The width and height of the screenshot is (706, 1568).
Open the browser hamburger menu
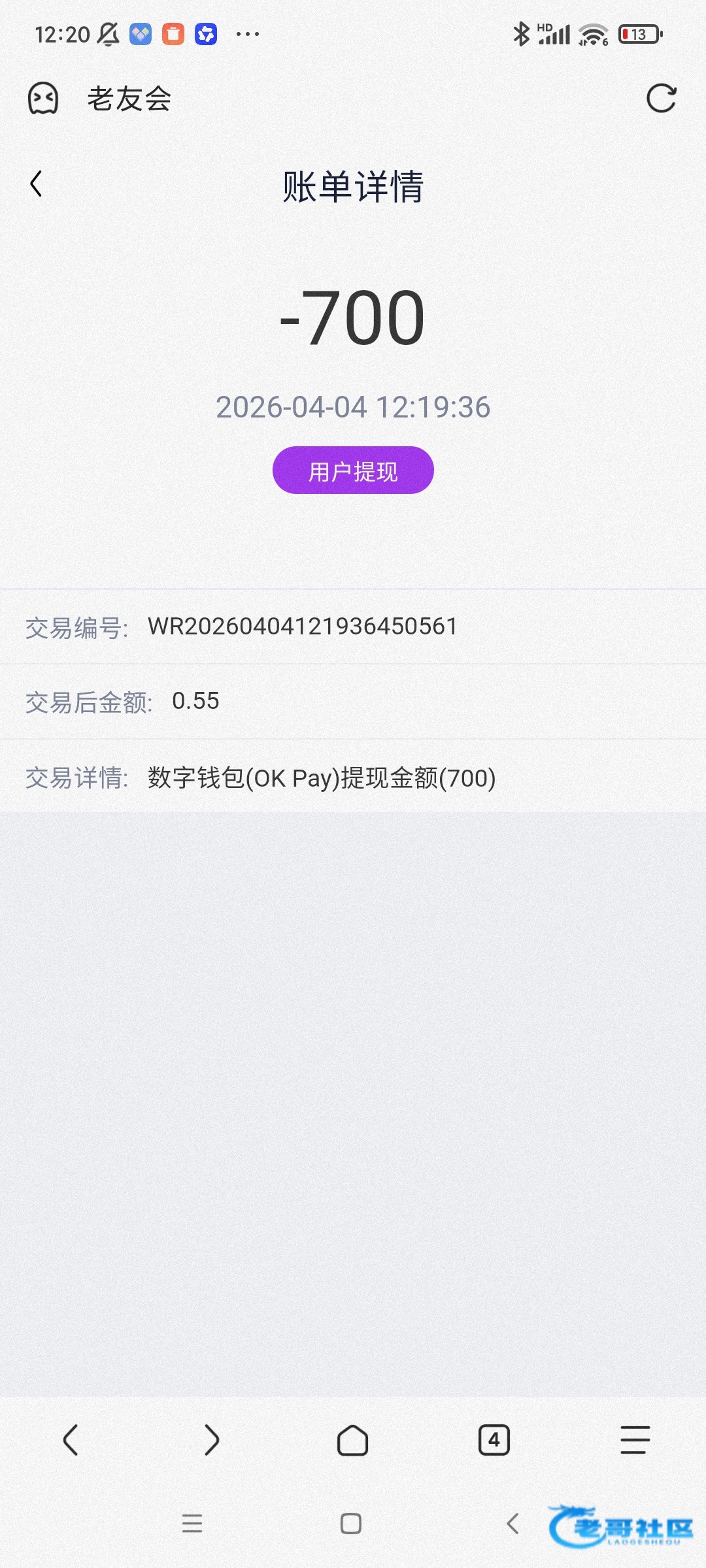(x=635, y=1440)
